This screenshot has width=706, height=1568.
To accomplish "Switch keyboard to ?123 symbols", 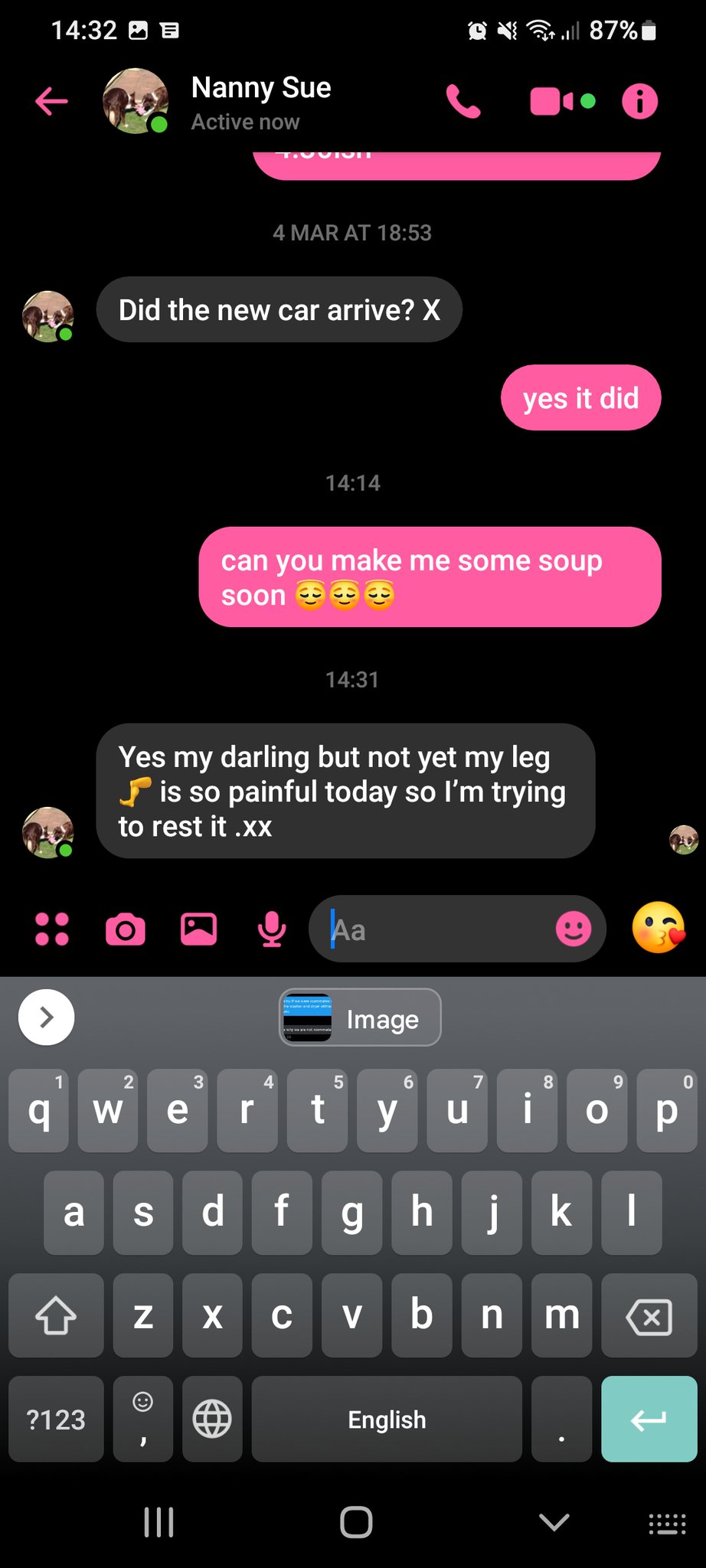I will pyautogui.click(x=56, y=1419).
